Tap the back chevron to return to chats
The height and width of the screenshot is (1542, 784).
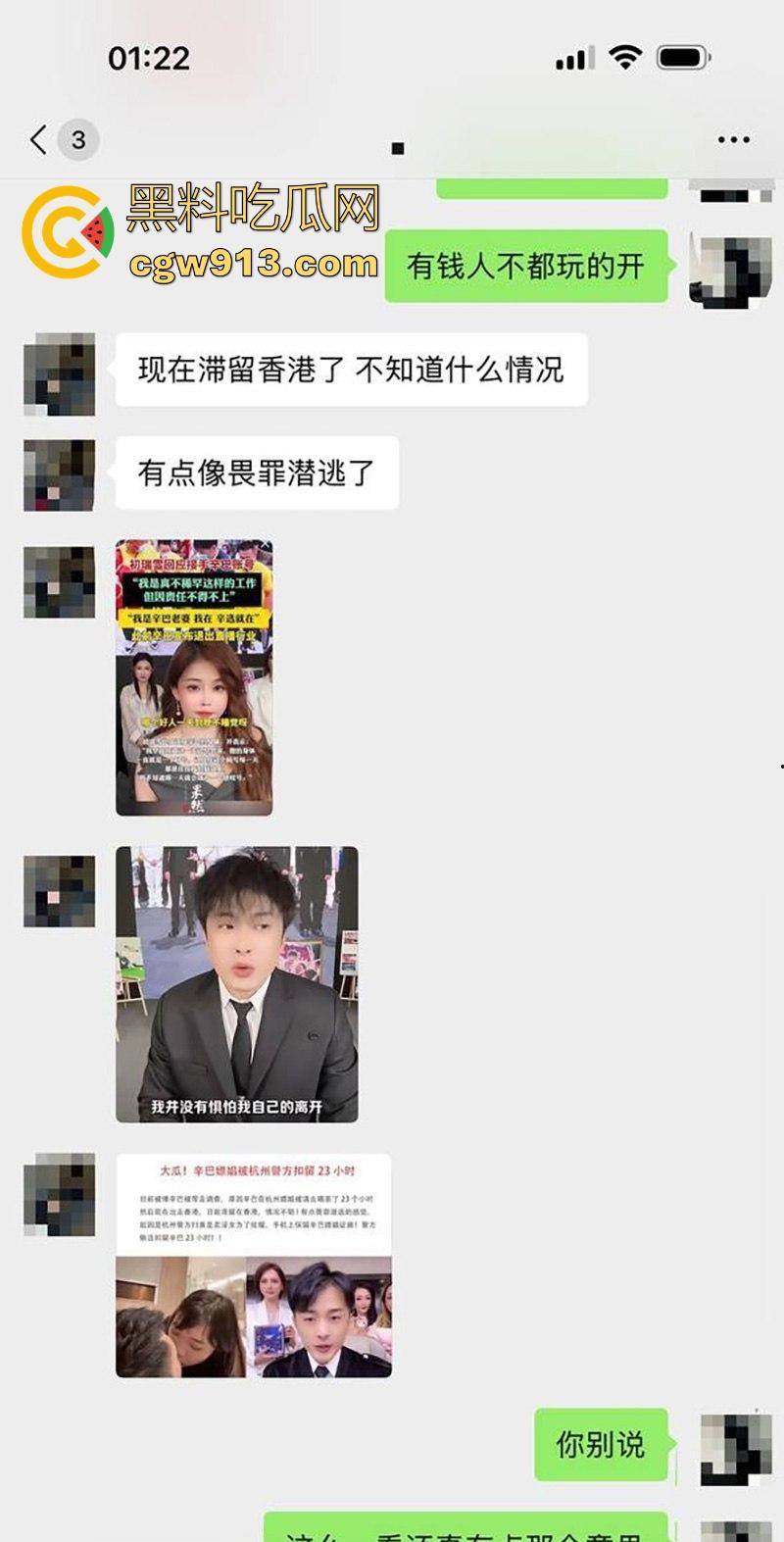[x=37, y=139]
